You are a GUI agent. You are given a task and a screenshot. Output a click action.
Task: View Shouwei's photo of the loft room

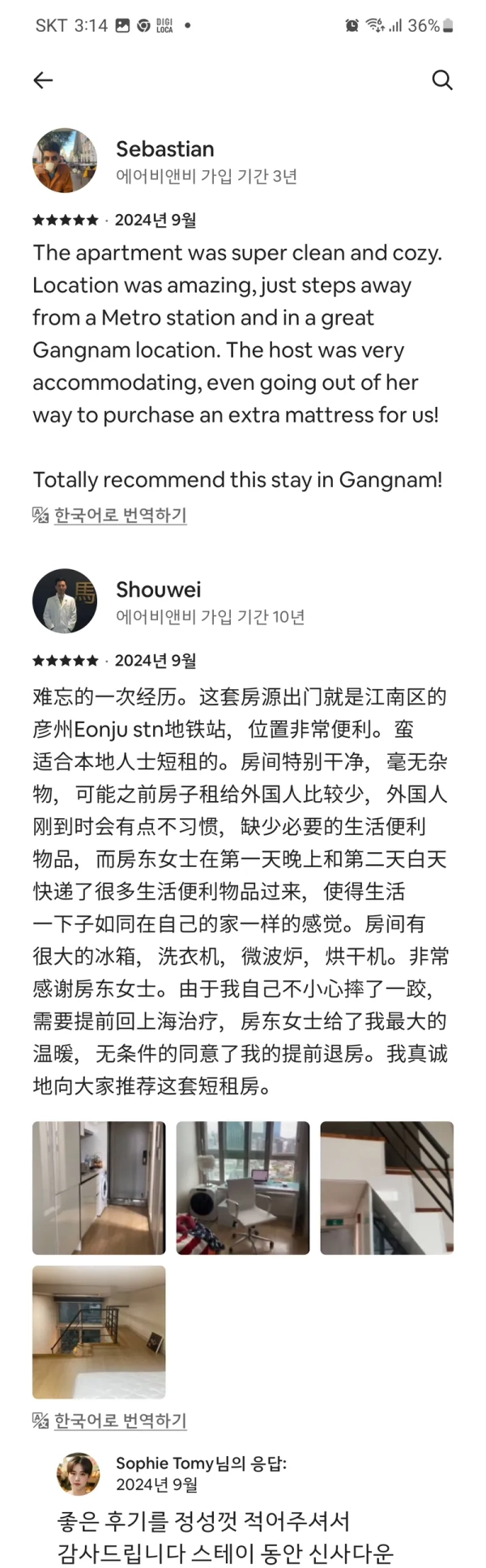click(99, 1331)
